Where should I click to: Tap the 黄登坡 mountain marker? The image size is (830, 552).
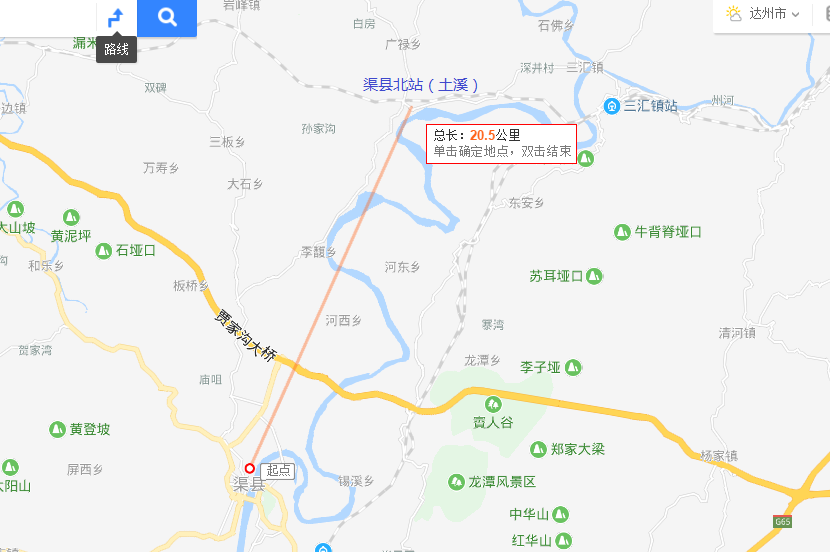click(x=57, y=429)
